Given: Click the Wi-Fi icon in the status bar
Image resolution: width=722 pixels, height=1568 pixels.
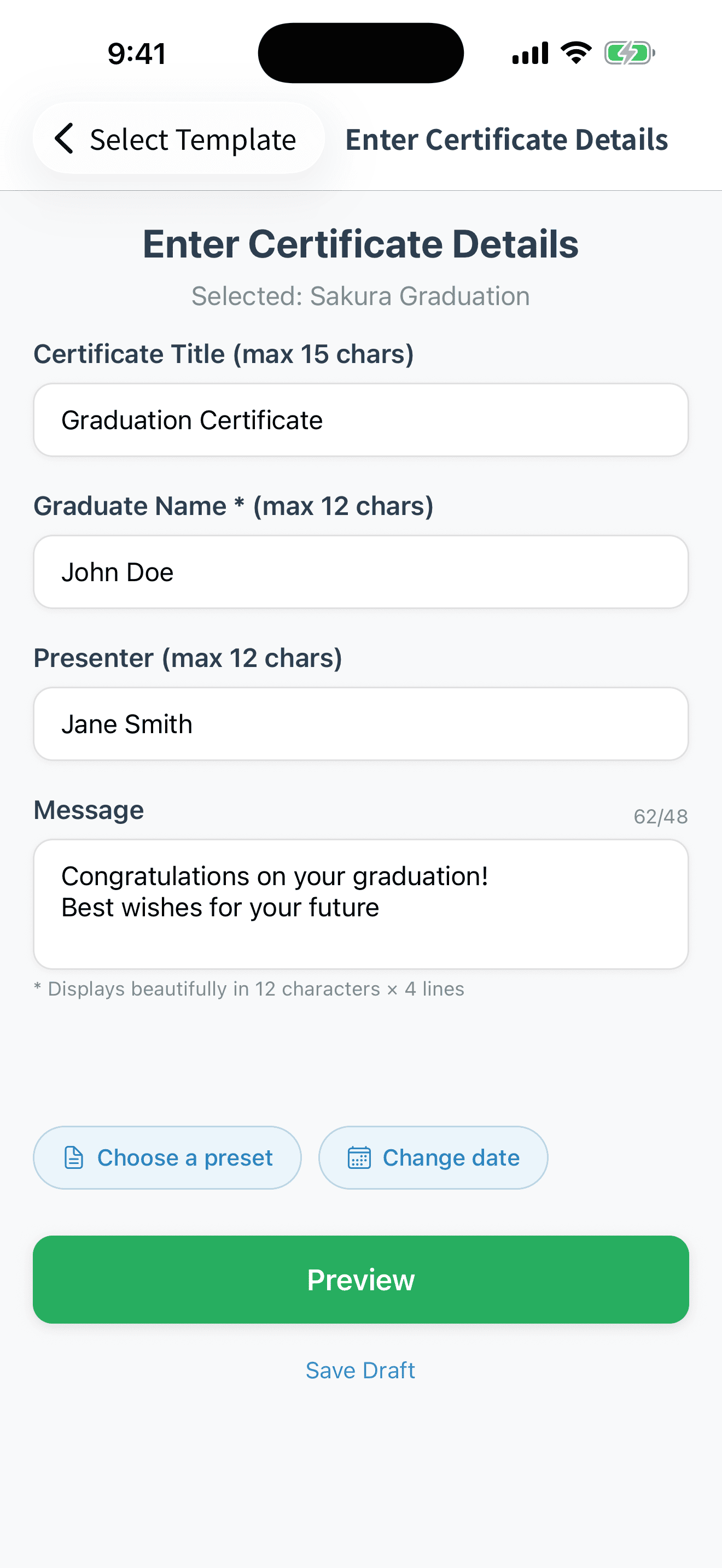Looking at the screenshot, I should (x=575, y=53).
